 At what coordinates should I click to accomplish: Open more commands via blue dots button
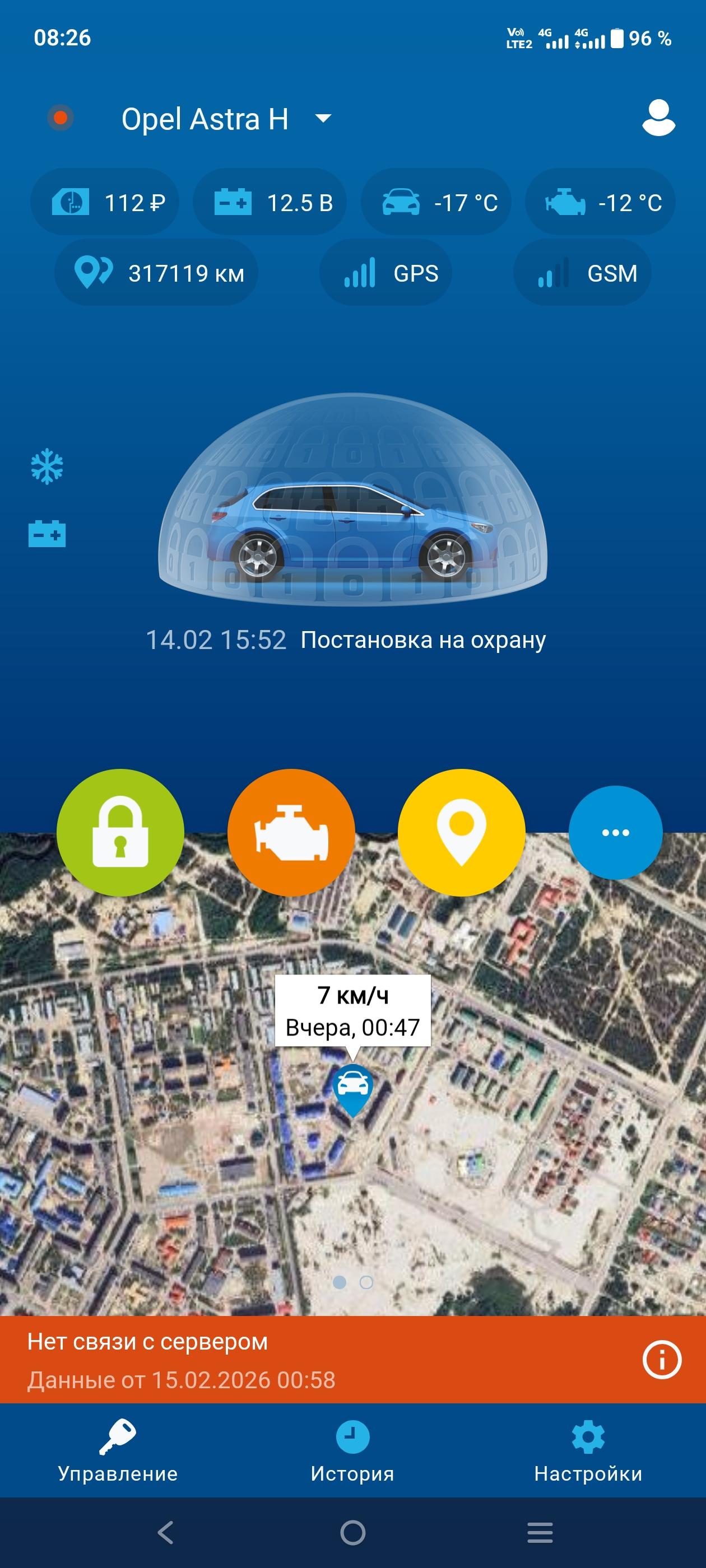615,832
